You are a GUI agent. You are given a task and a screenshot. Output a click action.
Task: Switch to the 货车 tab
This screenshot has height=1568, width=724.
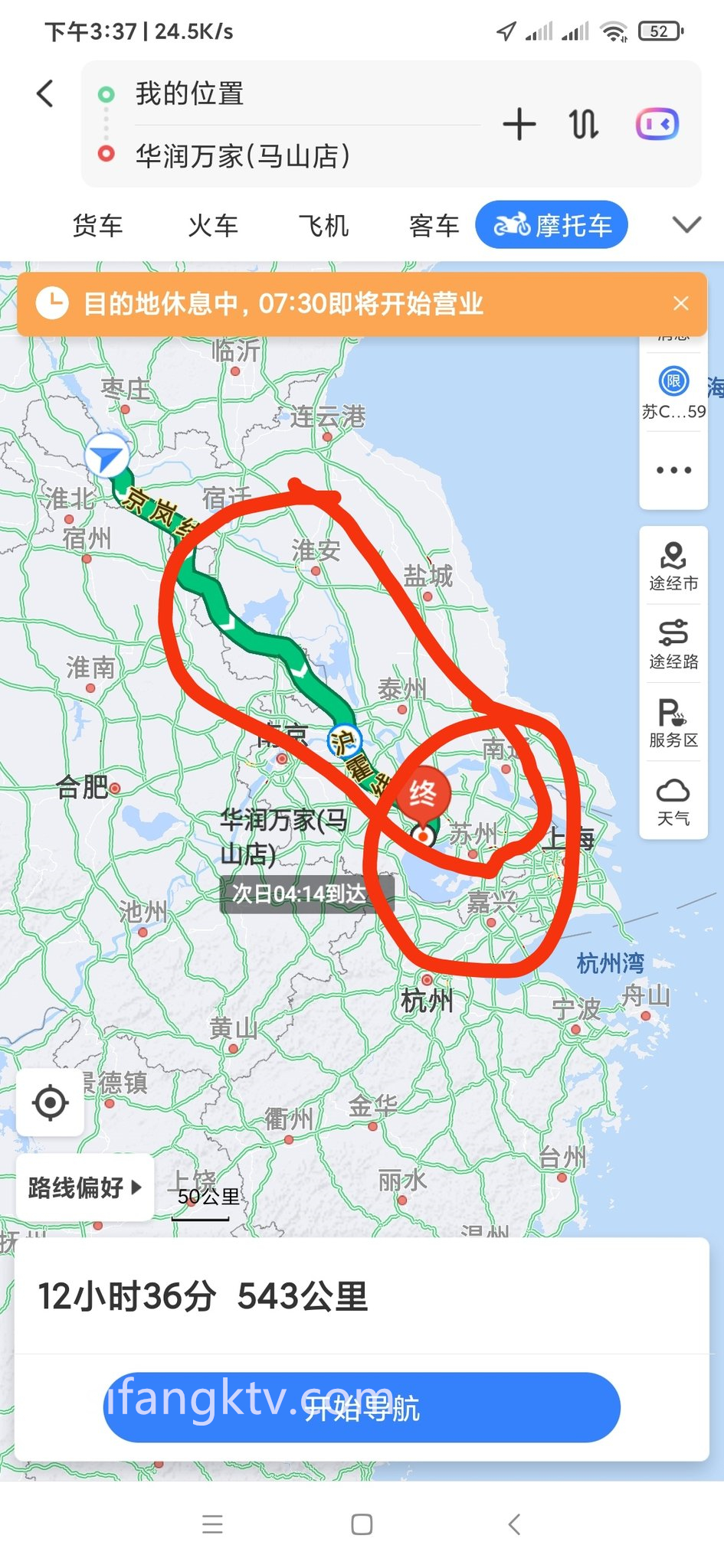(97, 226)
